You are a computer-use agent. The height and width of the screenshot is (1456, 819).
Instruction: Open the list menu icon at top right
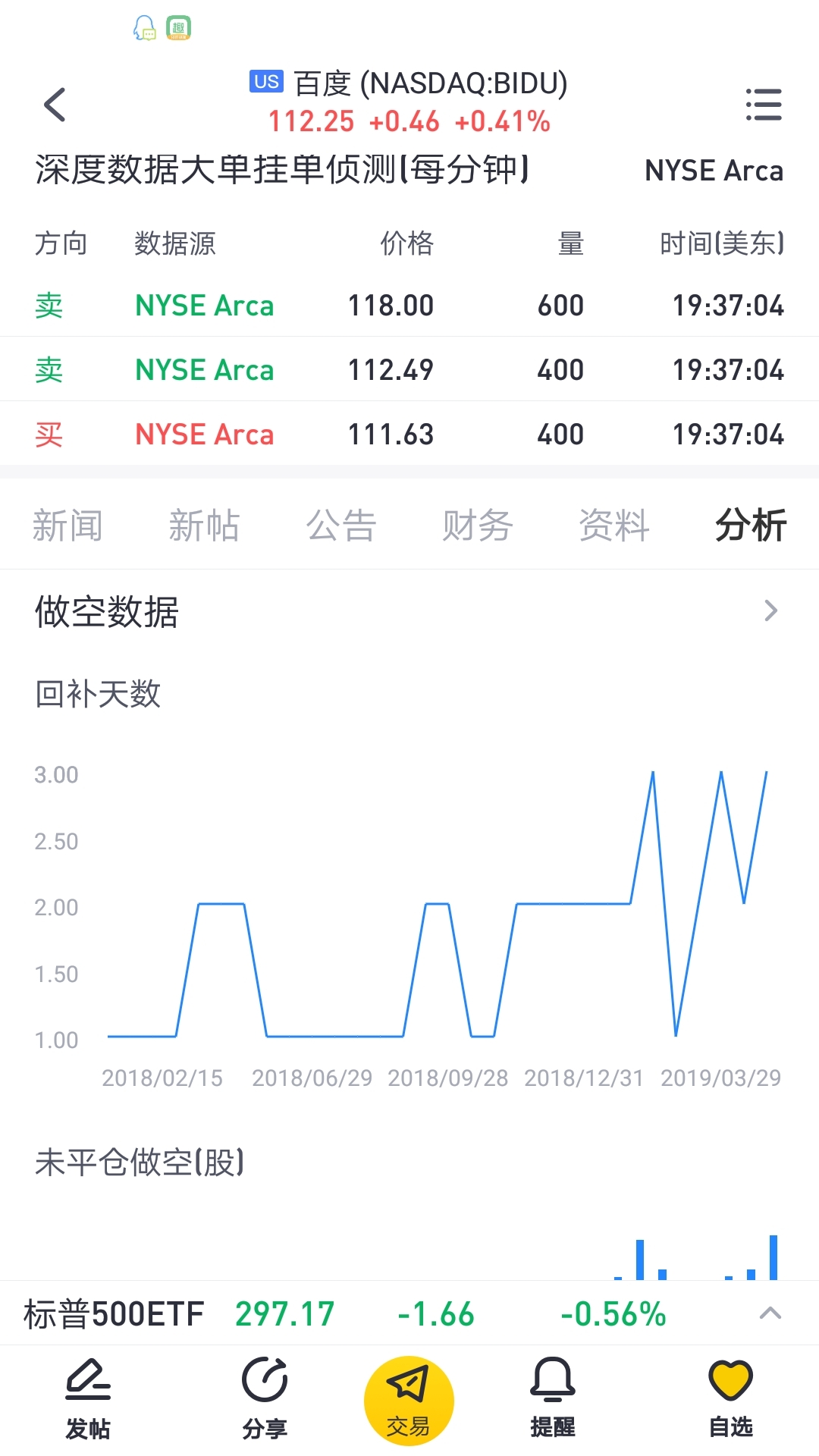pyautogui.click(x=763, y=105)
